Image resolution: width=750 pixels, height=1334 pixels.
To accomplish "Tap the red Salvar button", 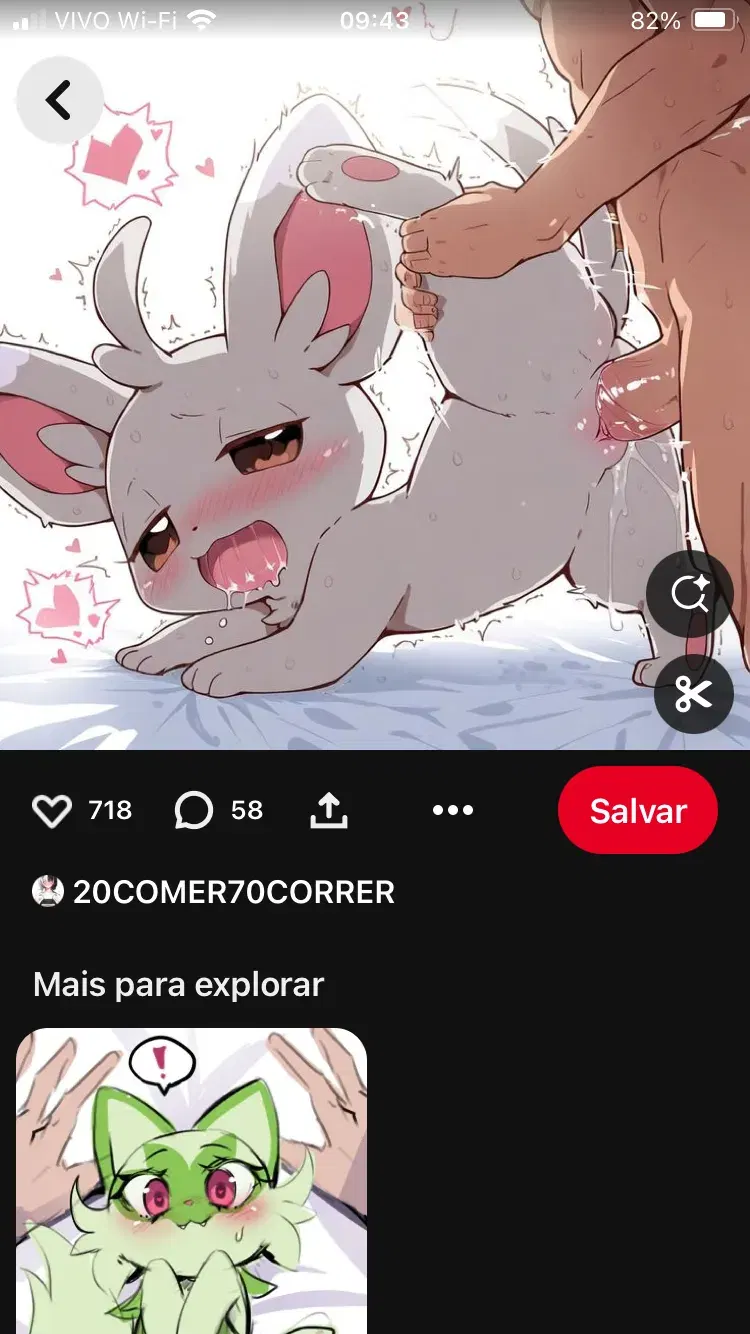I will [638, 811].
